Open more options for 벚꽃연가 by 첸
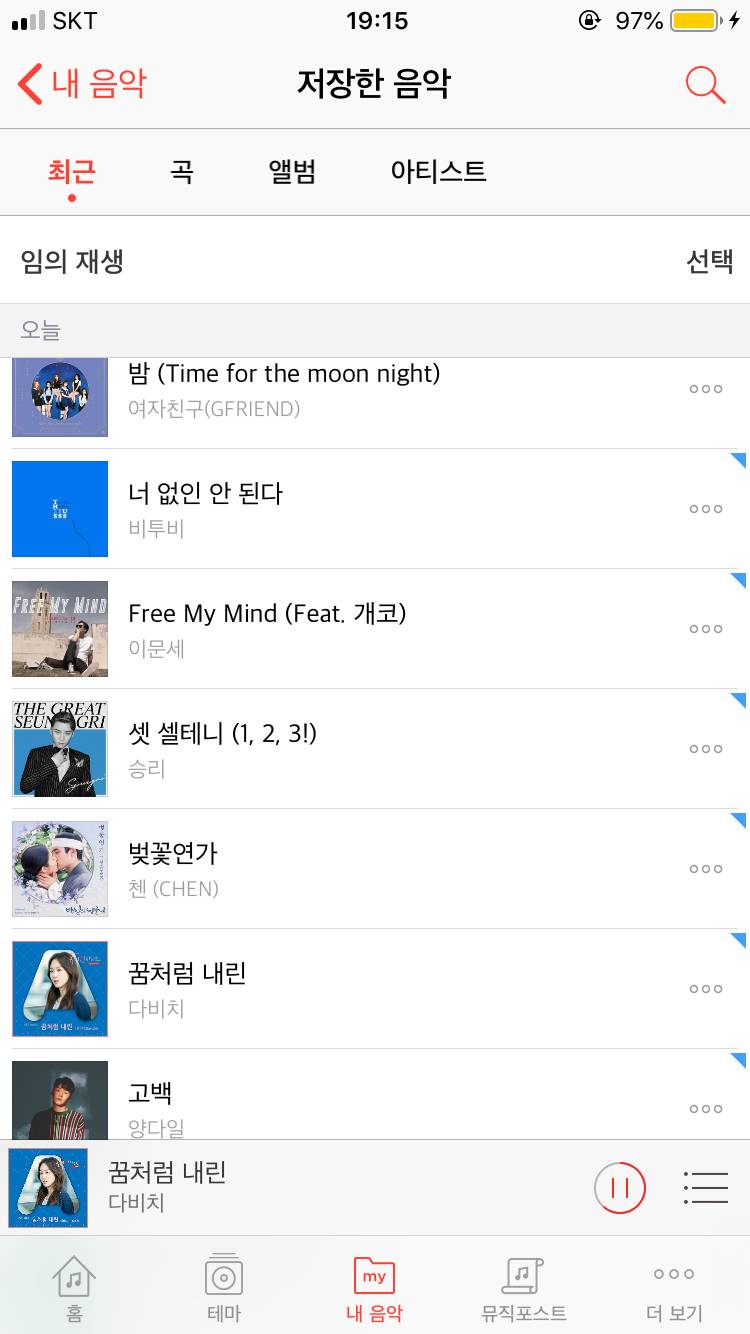The height and width of the screenshot is (1334, 750). [706, 869]
